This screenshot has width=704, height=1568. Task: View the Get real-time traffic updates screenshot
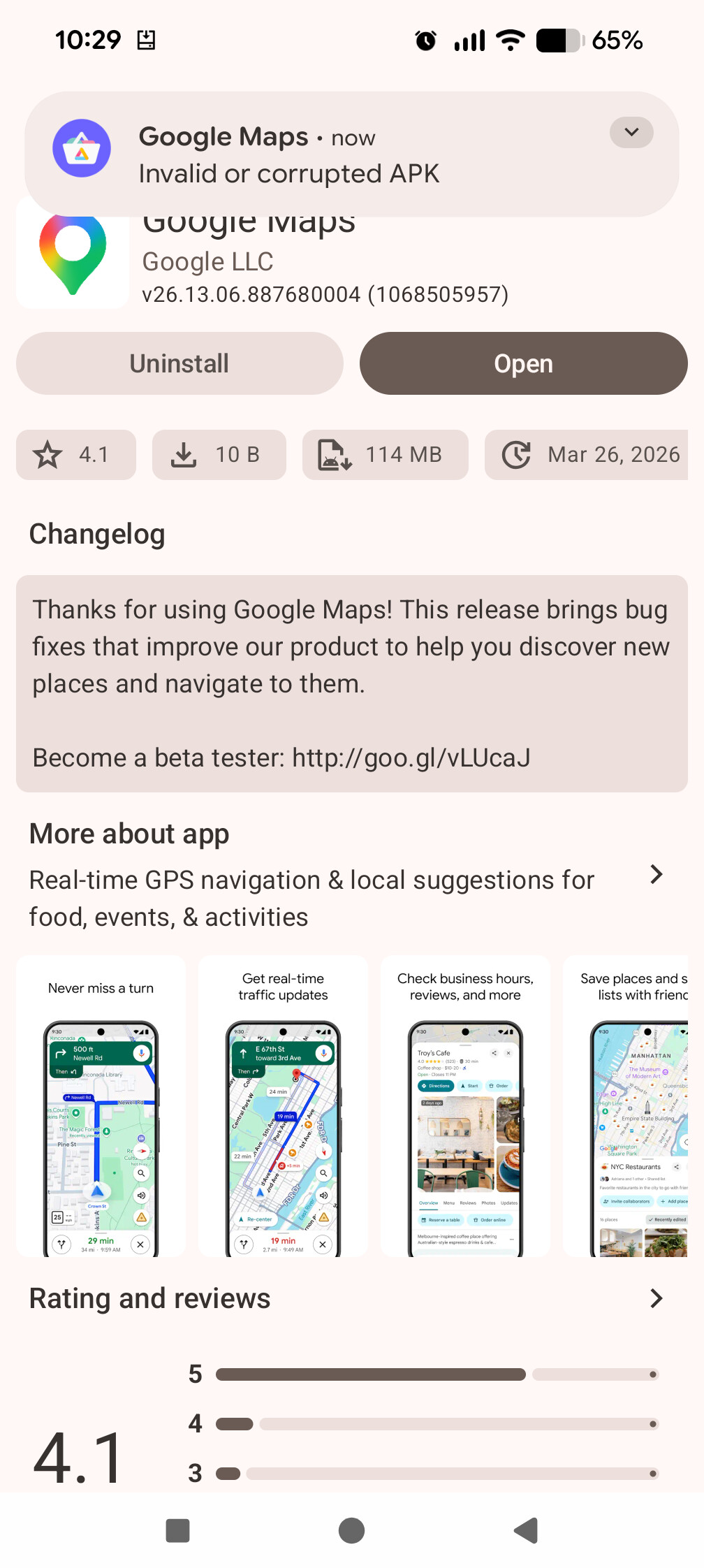click(283, 1106)
